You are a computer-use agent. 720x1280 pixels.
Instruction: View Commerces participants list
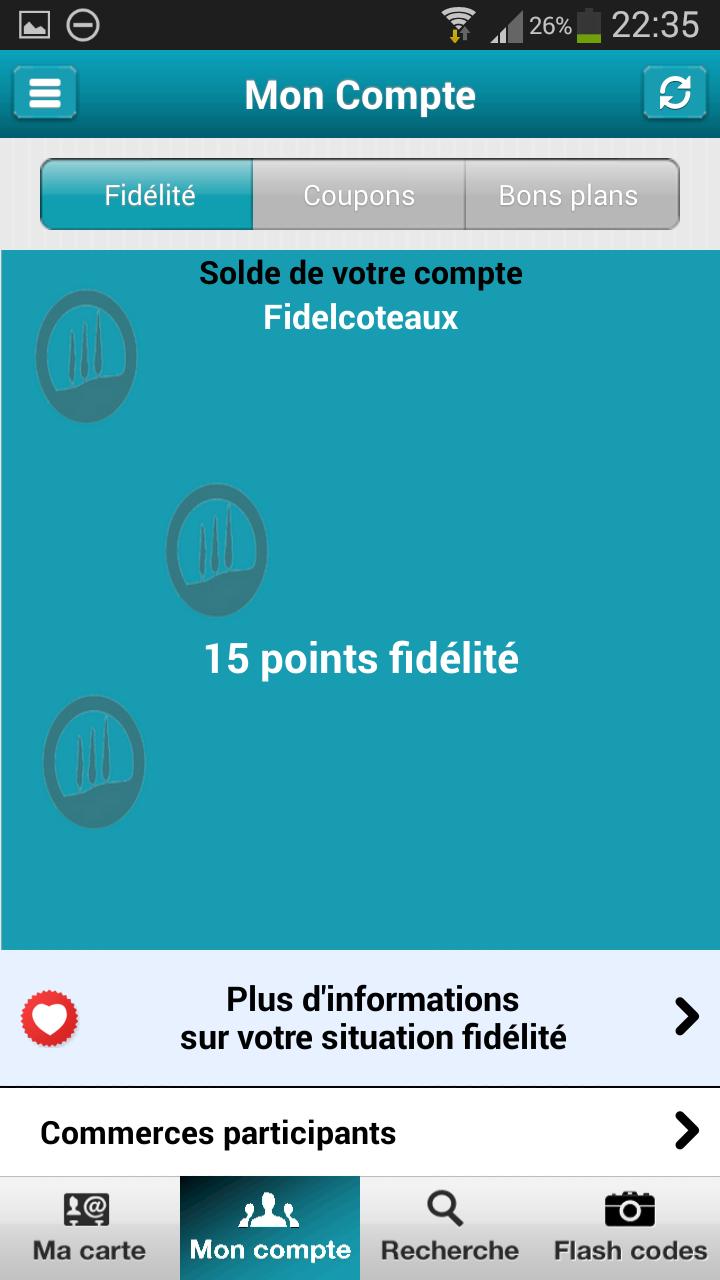(360, 1132)
